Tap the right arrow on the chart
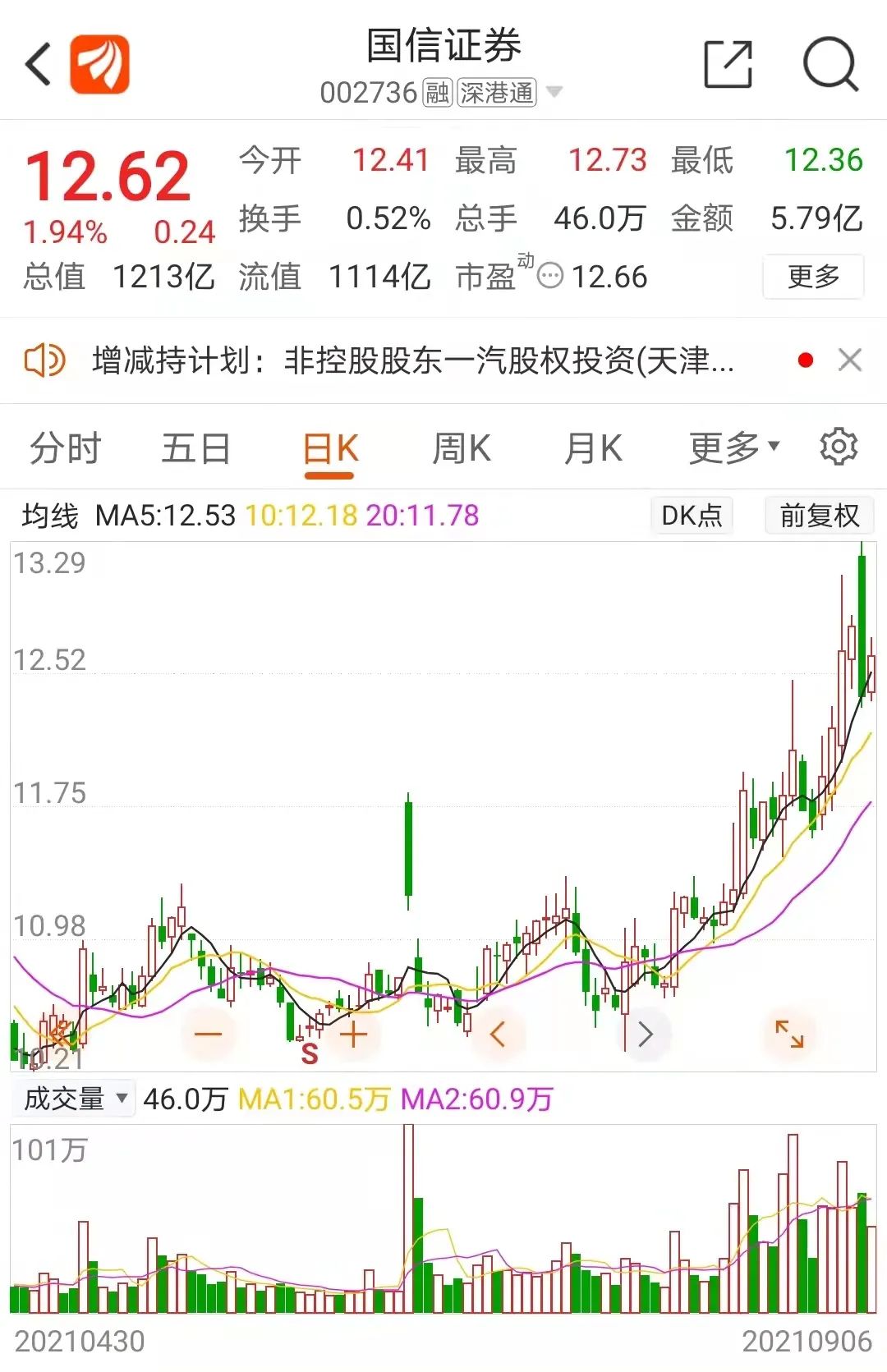Viewport: 887px width, 1372px height. [645, 1034]
